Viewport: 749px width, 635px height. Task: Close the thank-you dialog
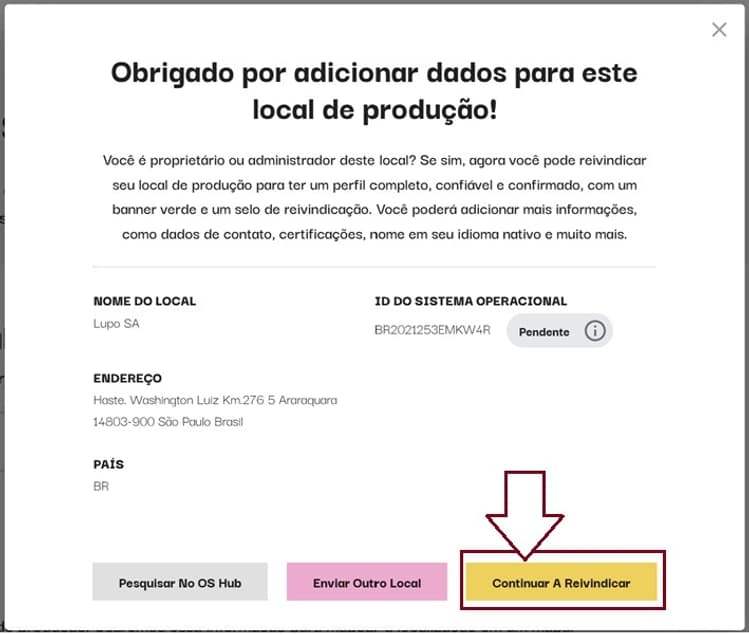719,30
